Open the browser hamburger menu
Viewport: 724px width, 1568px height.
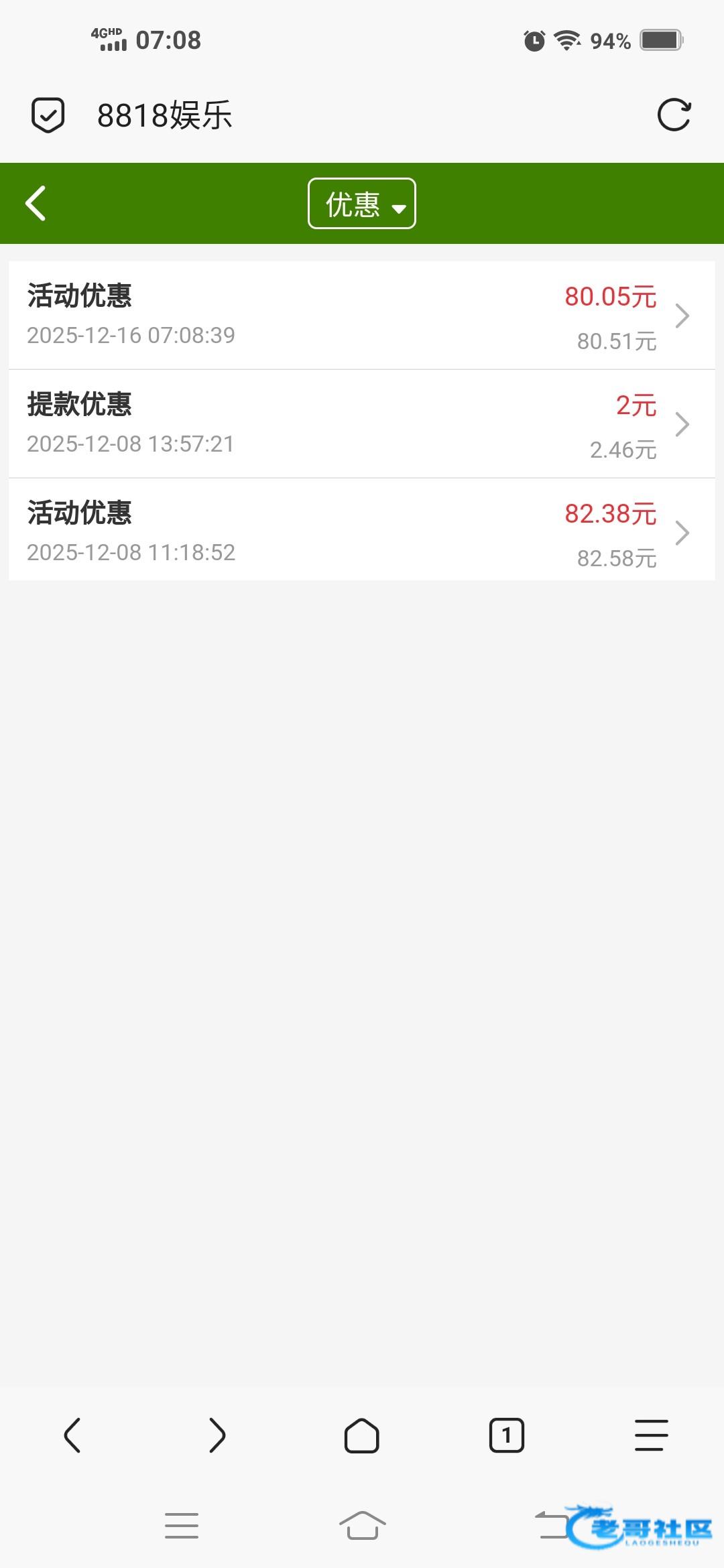coord(652,1436)
